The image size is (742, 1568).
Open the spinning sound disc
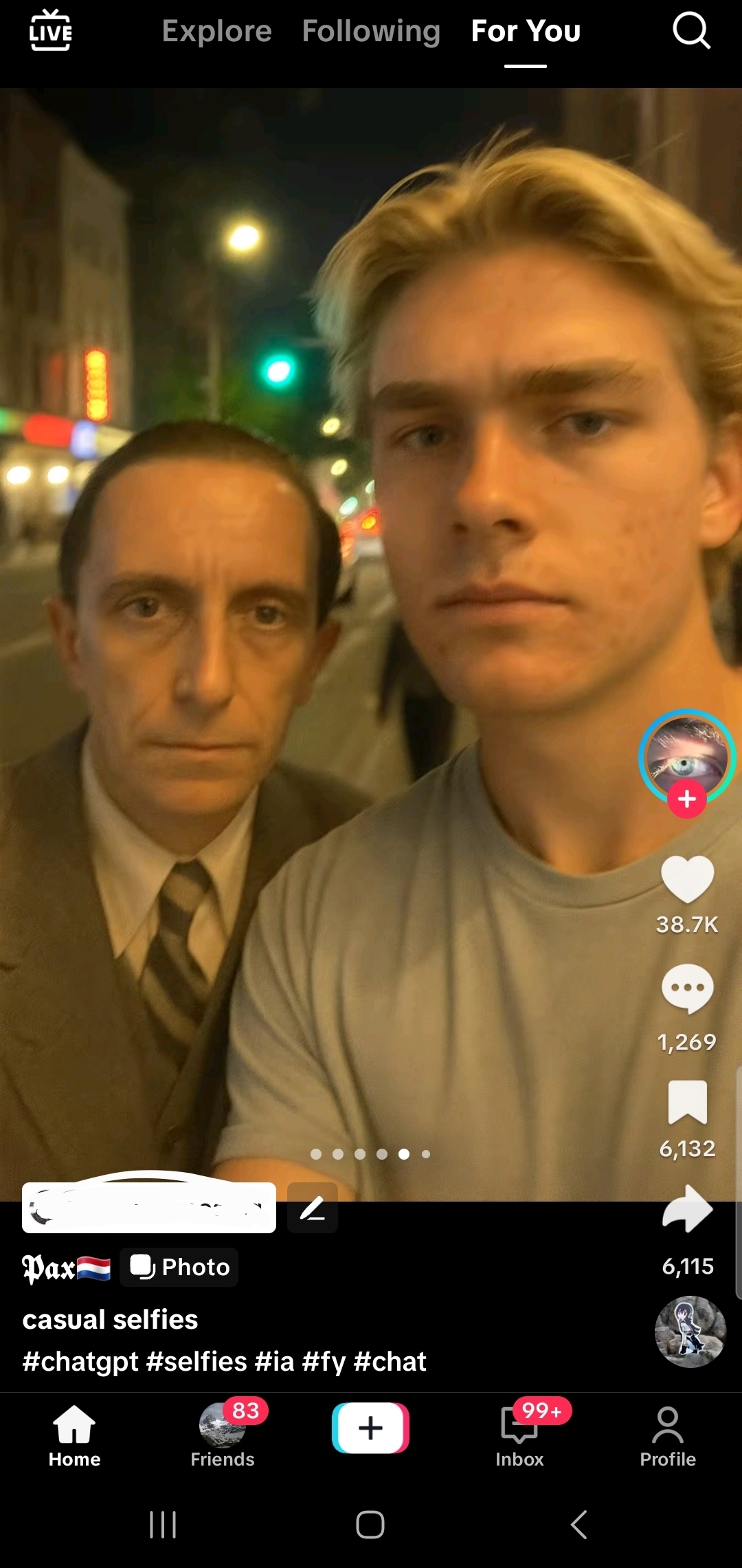pyautogui.click(x=690, y=1332)
